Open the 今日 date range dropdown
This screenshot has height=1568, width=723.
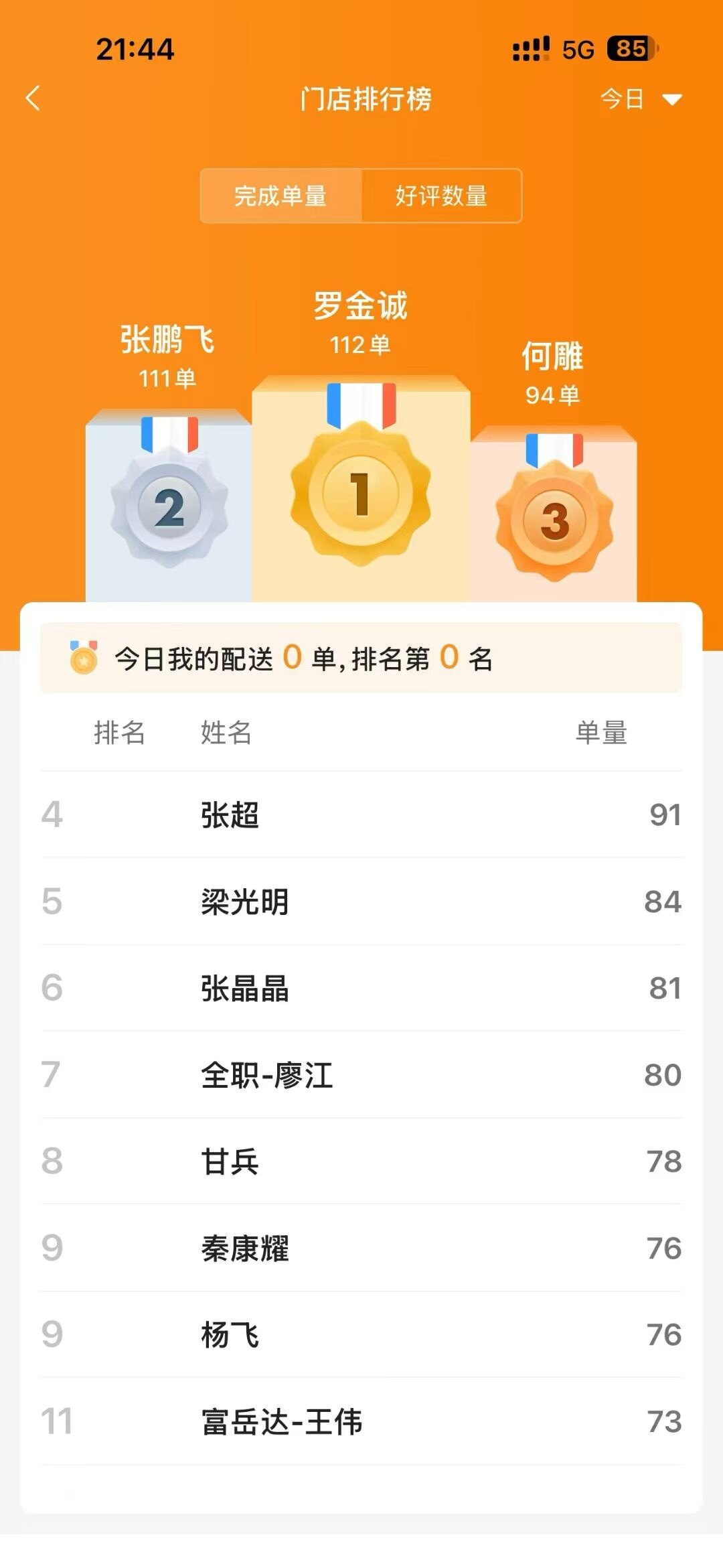click(640, 99)
